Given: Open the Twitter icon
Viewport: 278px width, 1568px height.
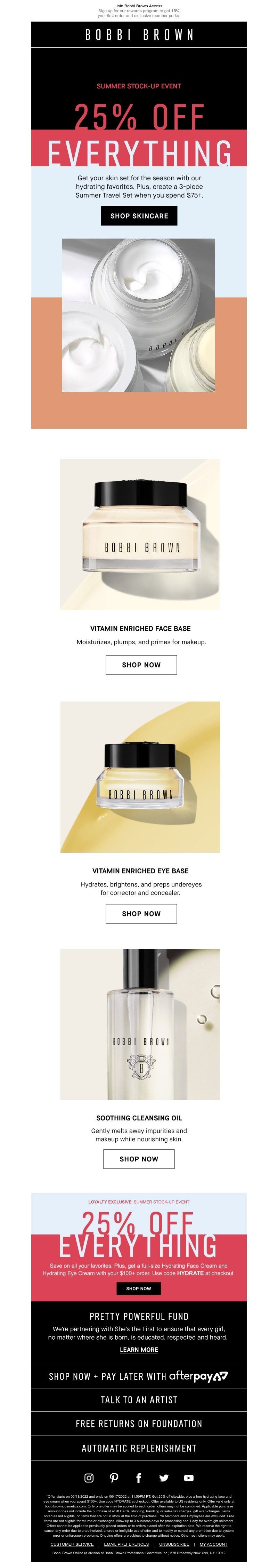Looking at the screenshot, I should pyautogui.click(x=164, y=1478).
